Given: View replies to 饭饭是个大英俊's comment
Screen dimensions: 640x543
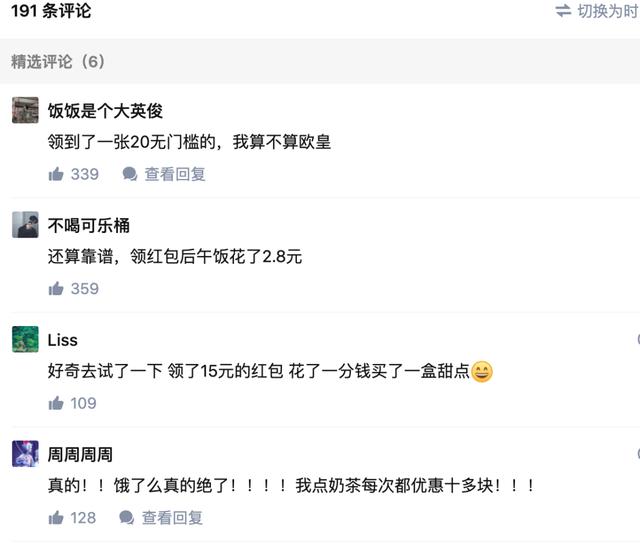Looking at the screenshot, I should pos(165,174).
